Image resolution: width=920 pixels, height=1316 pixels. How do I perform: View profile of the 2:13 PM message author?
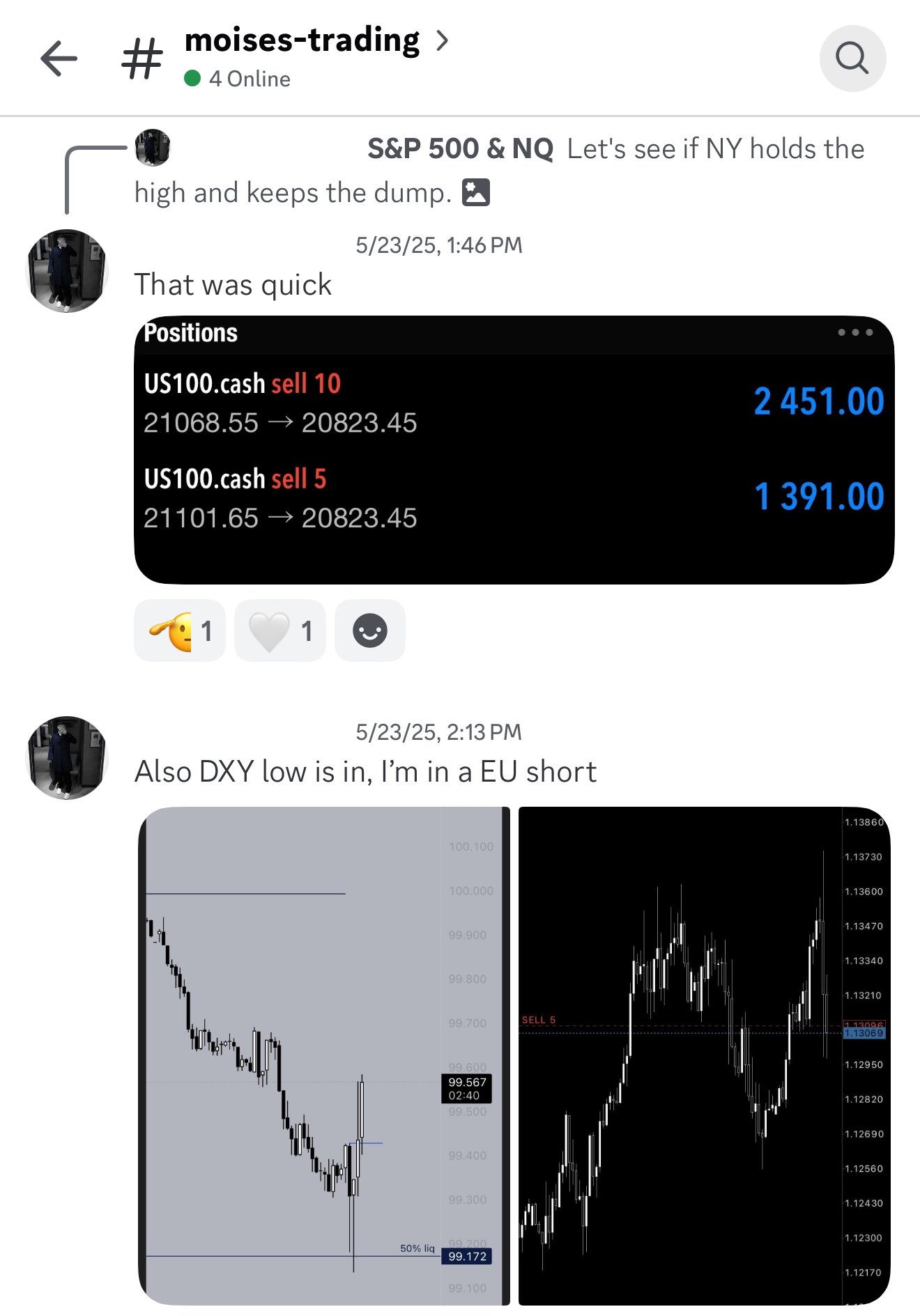pyautogui.click(x=67, y=757)
